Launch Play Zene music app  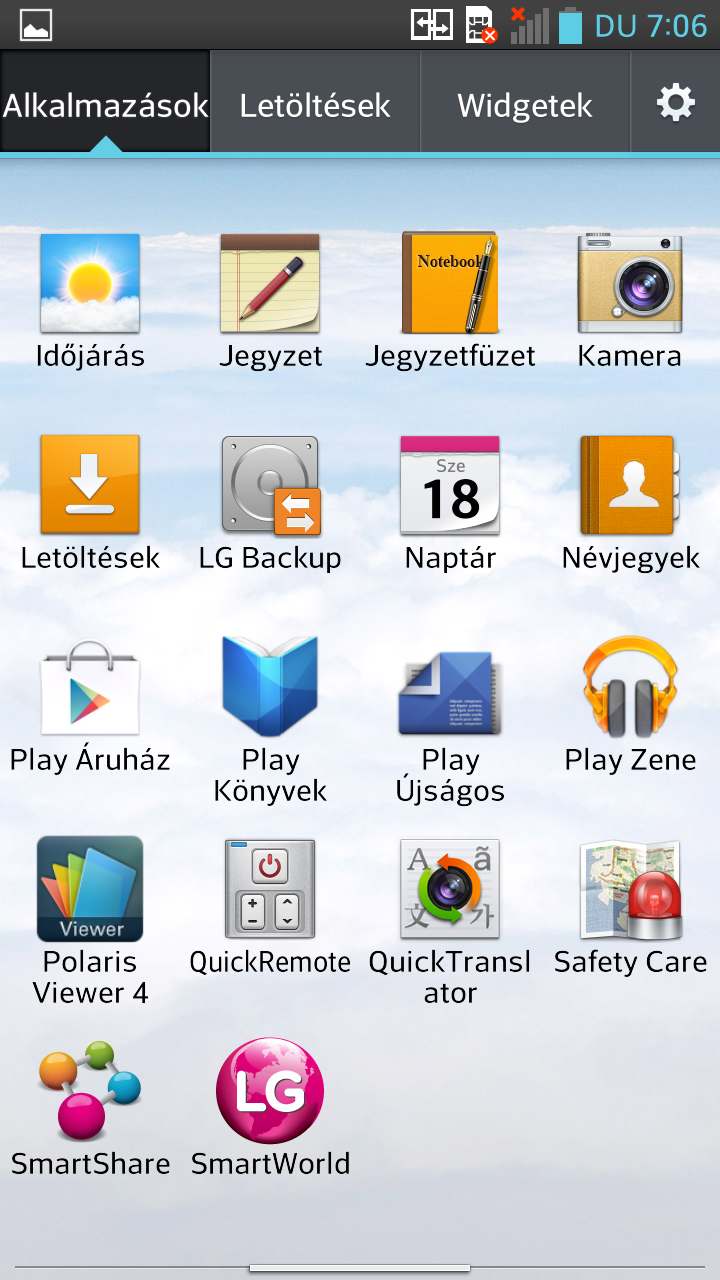pyautogui.click(x=630, y=690)
